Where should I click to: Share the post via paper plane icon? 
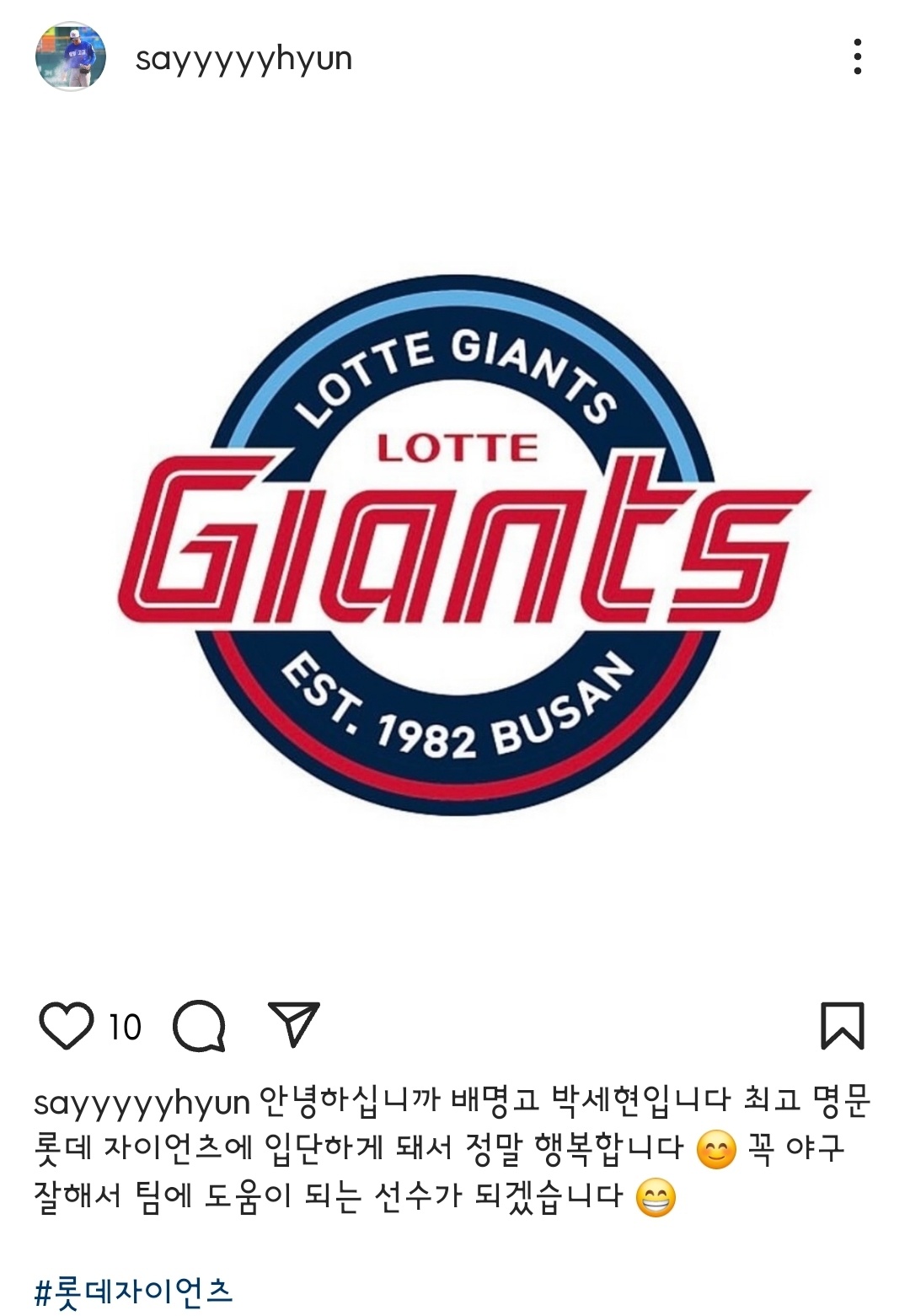293,1024
